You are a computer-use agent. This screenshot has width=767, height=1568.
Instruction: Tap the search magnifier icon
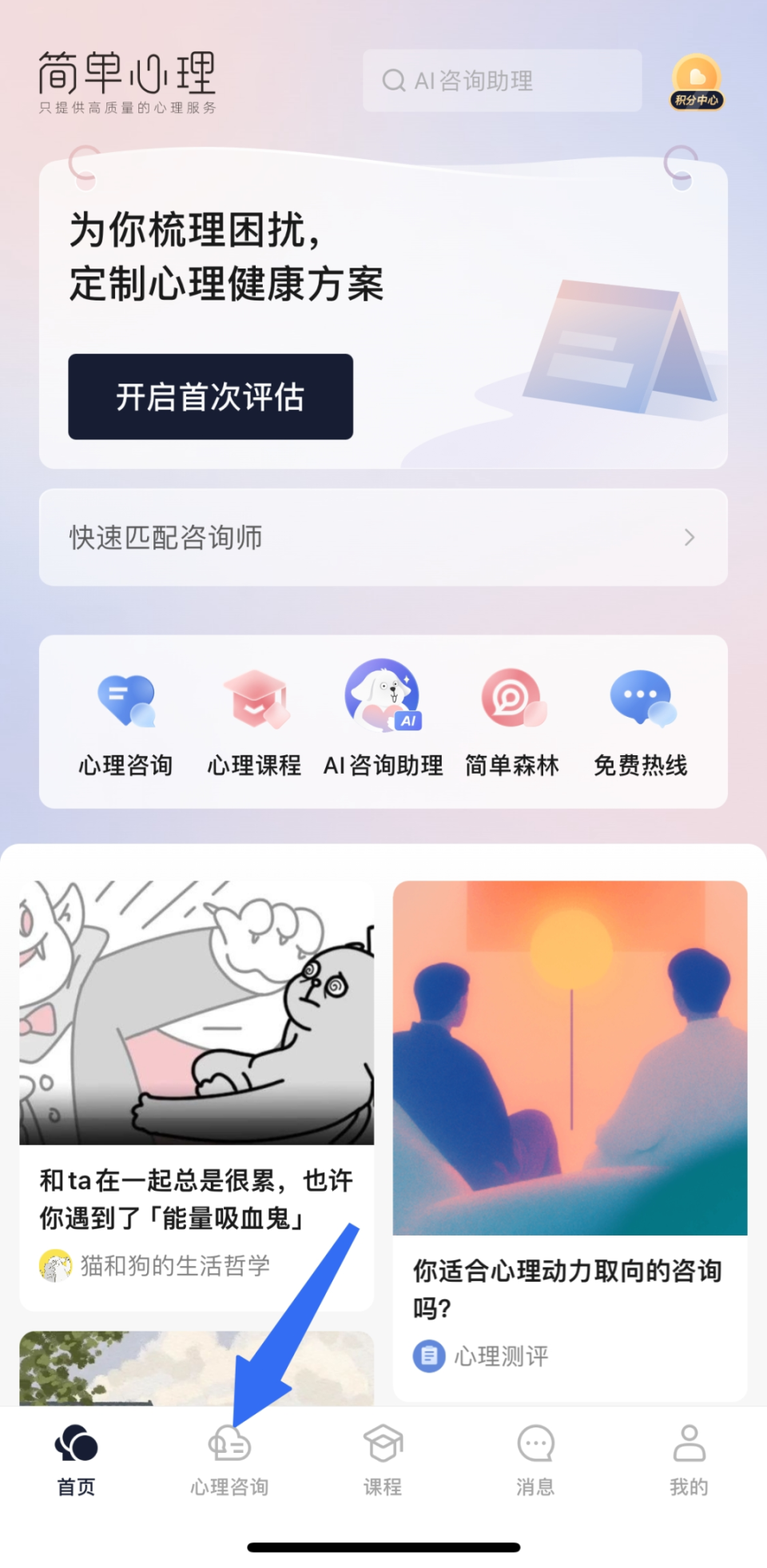click(x=393, y=81)
